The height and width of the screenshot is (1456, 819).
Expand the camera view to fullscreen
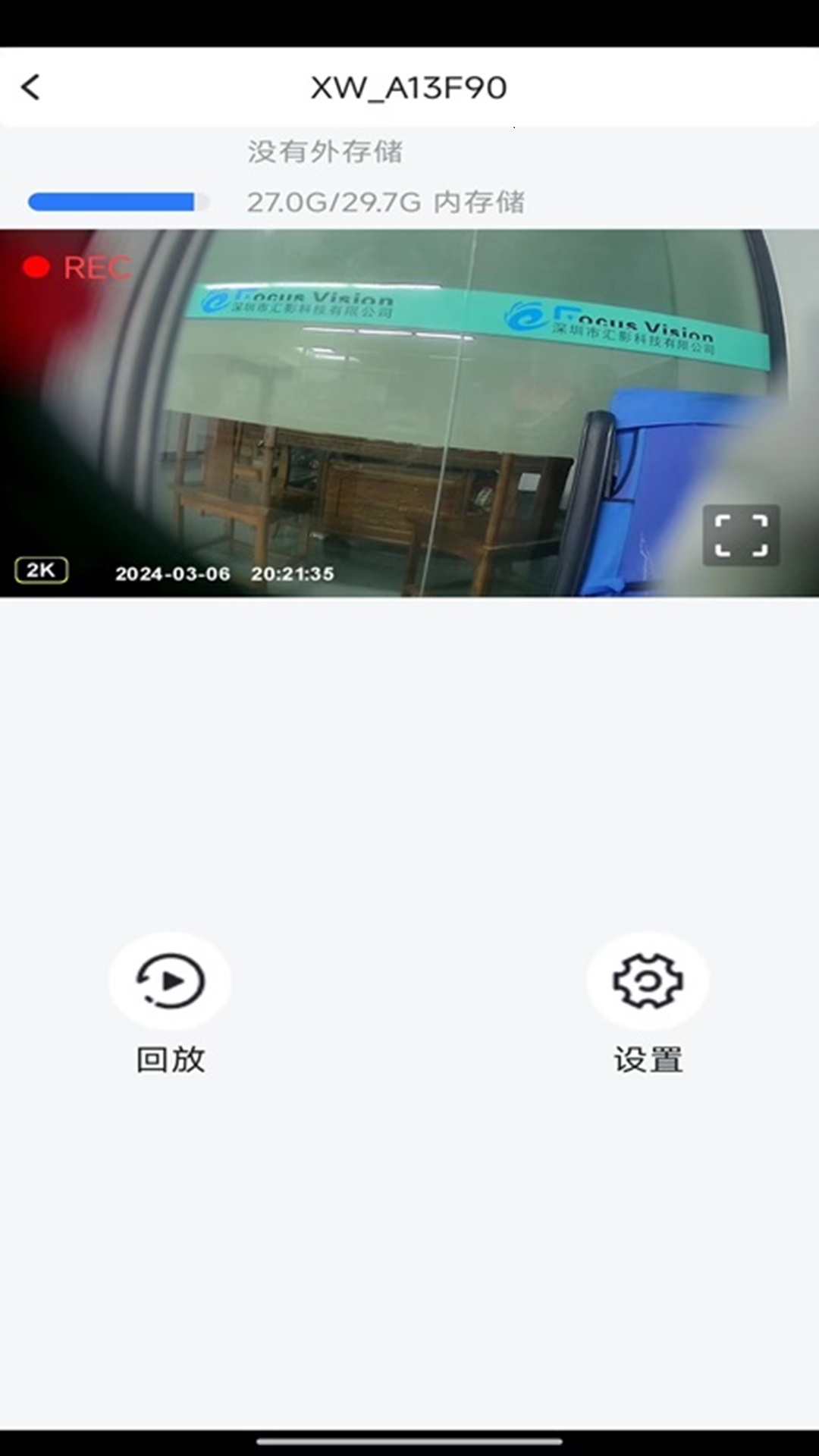coord(741,535)
